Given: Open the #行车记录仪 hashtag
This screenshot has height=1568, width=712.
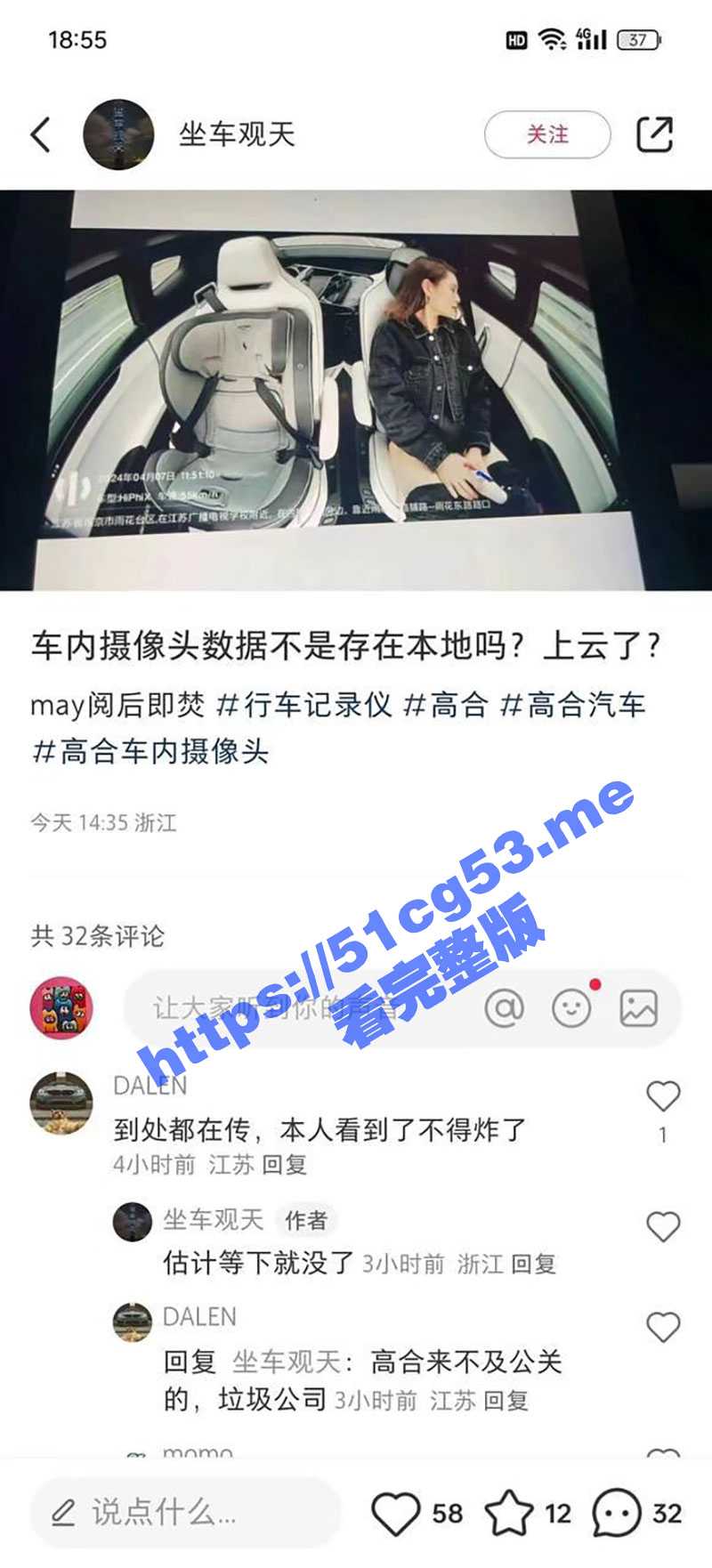Looking at the screenshot, I should (x=305, y=706).
